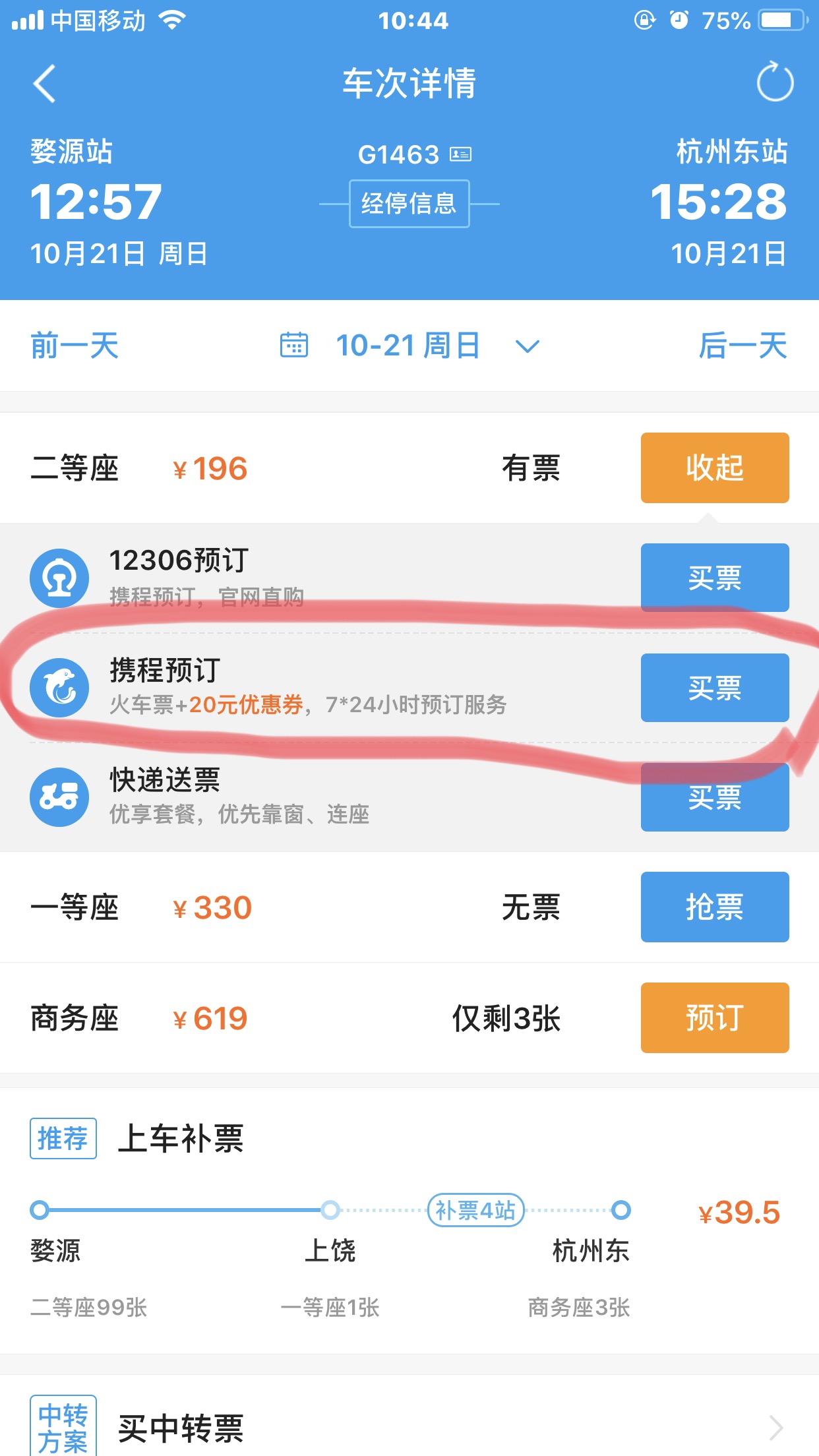Open 经停信息 stop information
This screenshot has height=1456, width=819.
pyautogui.click(x=409, y=204)
